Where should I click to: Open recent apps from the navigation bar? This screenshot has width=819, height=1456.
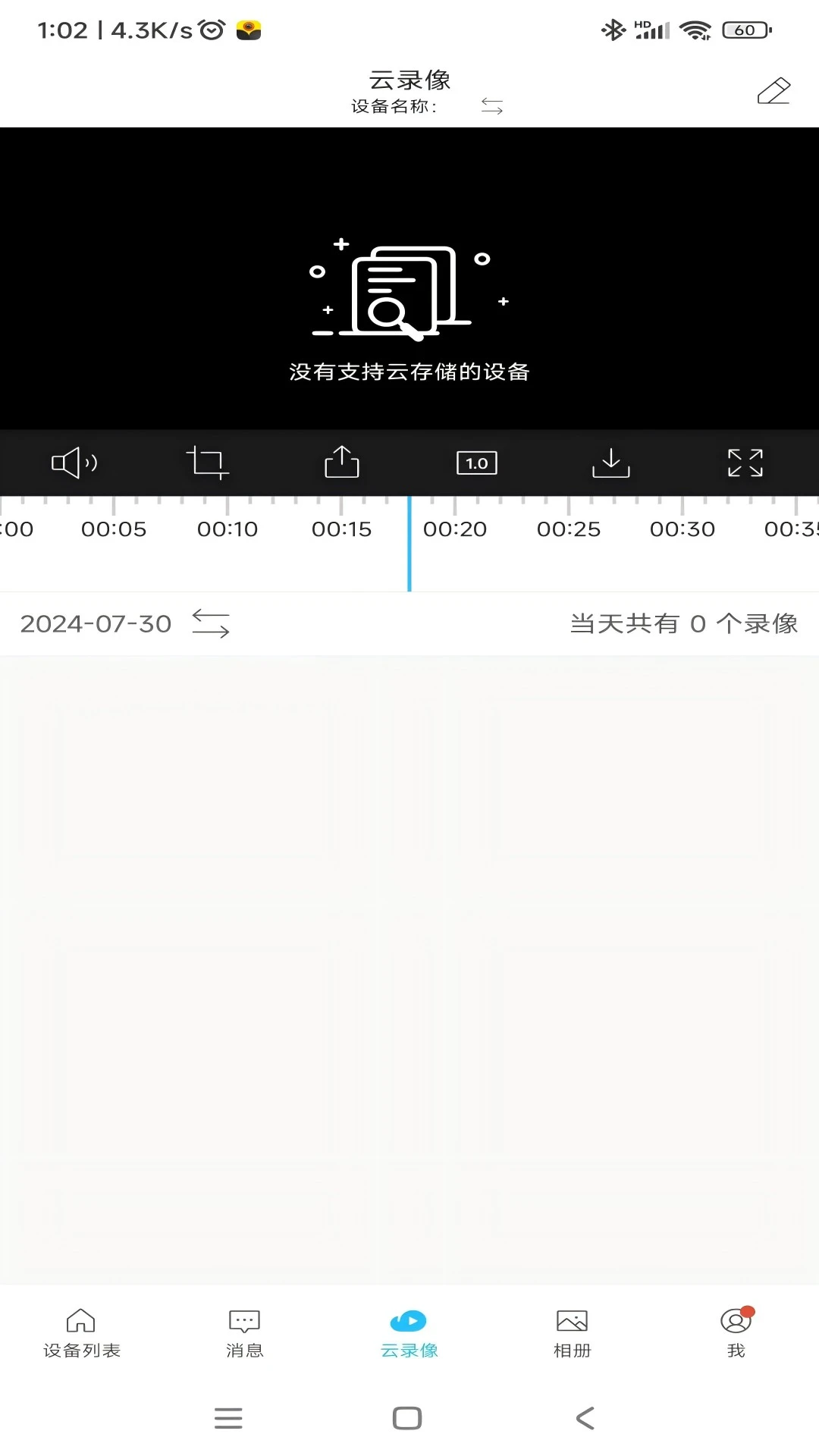pos(228,1418)
